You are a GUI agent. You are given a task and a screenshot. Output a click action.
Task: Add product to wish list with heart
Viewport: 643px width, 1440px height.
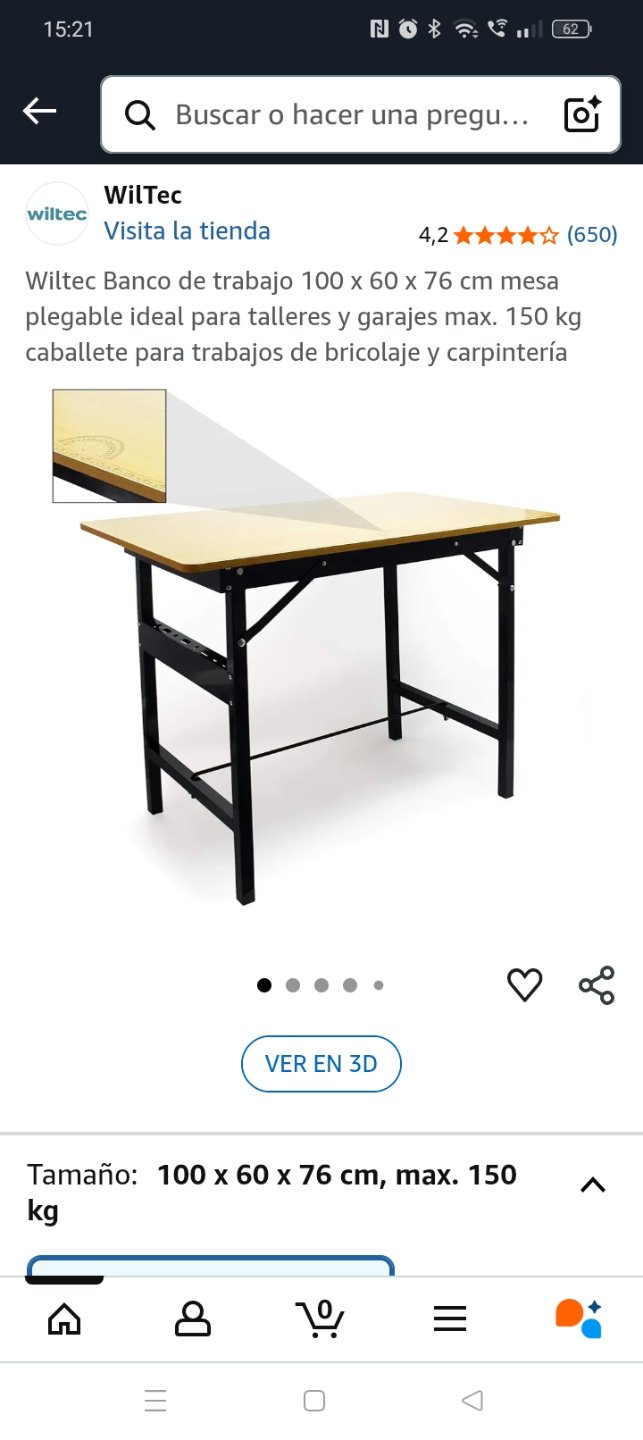click(524, 985)
